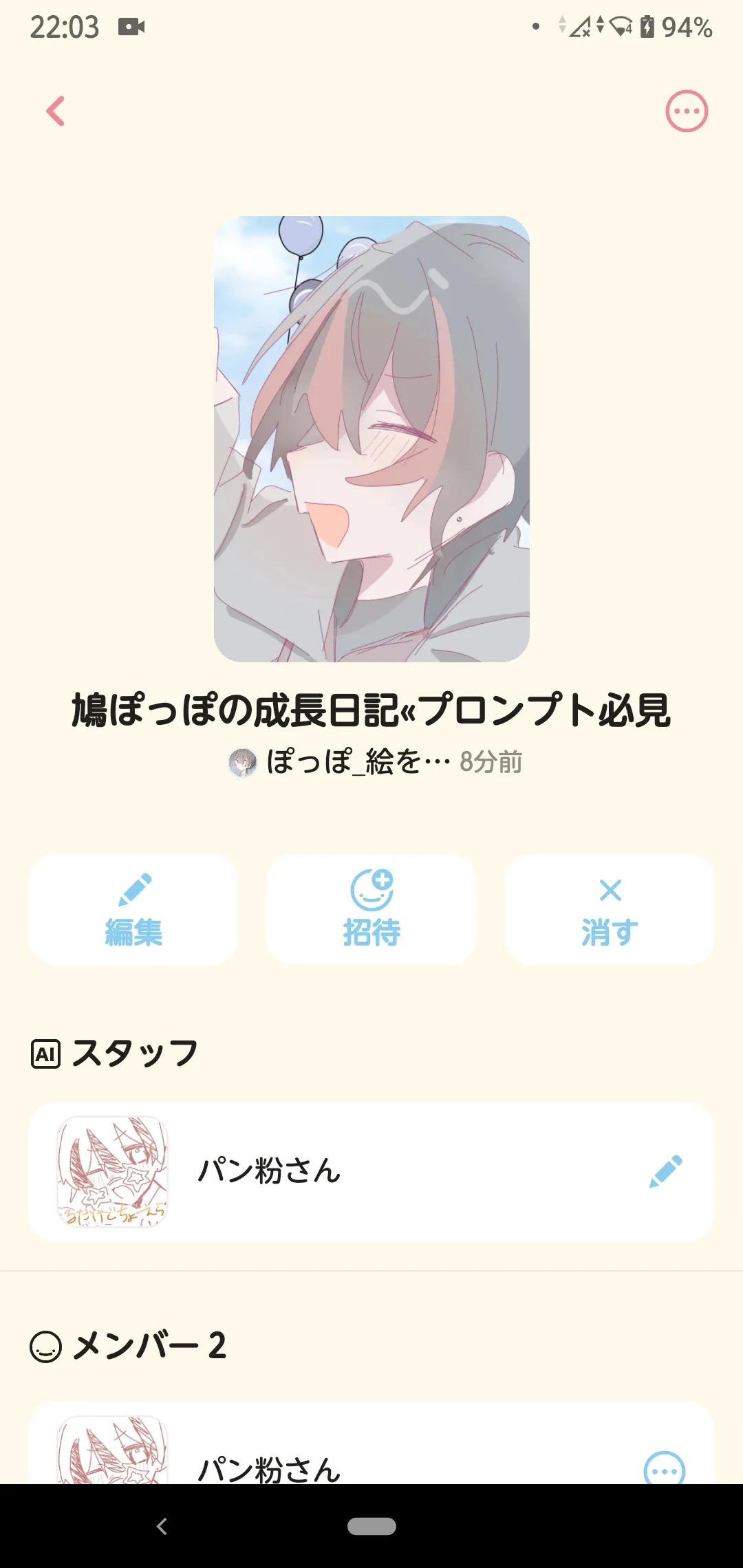Tap the 消す delete button
Viewport: 743px width, 1568px height.
(x=610, y=909)
